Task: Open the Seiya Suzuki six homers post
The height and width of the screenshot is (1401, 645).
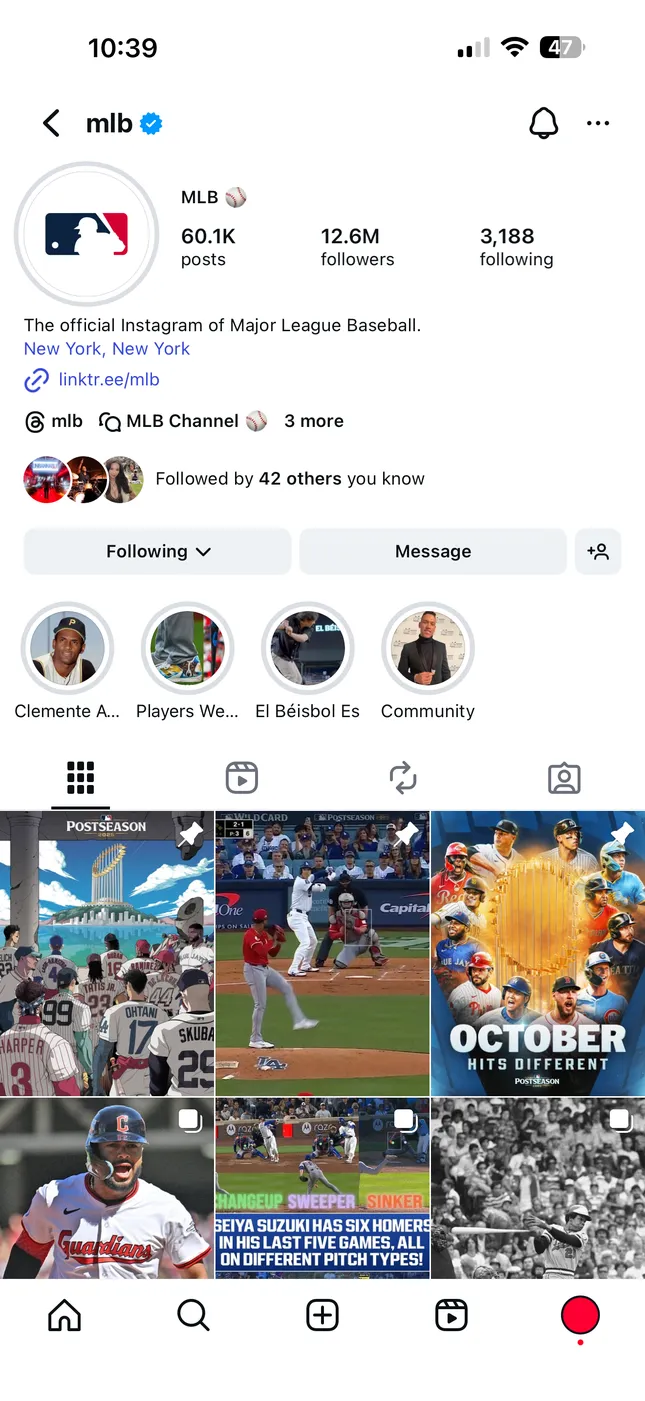Action: click(x=322, y=1187)
